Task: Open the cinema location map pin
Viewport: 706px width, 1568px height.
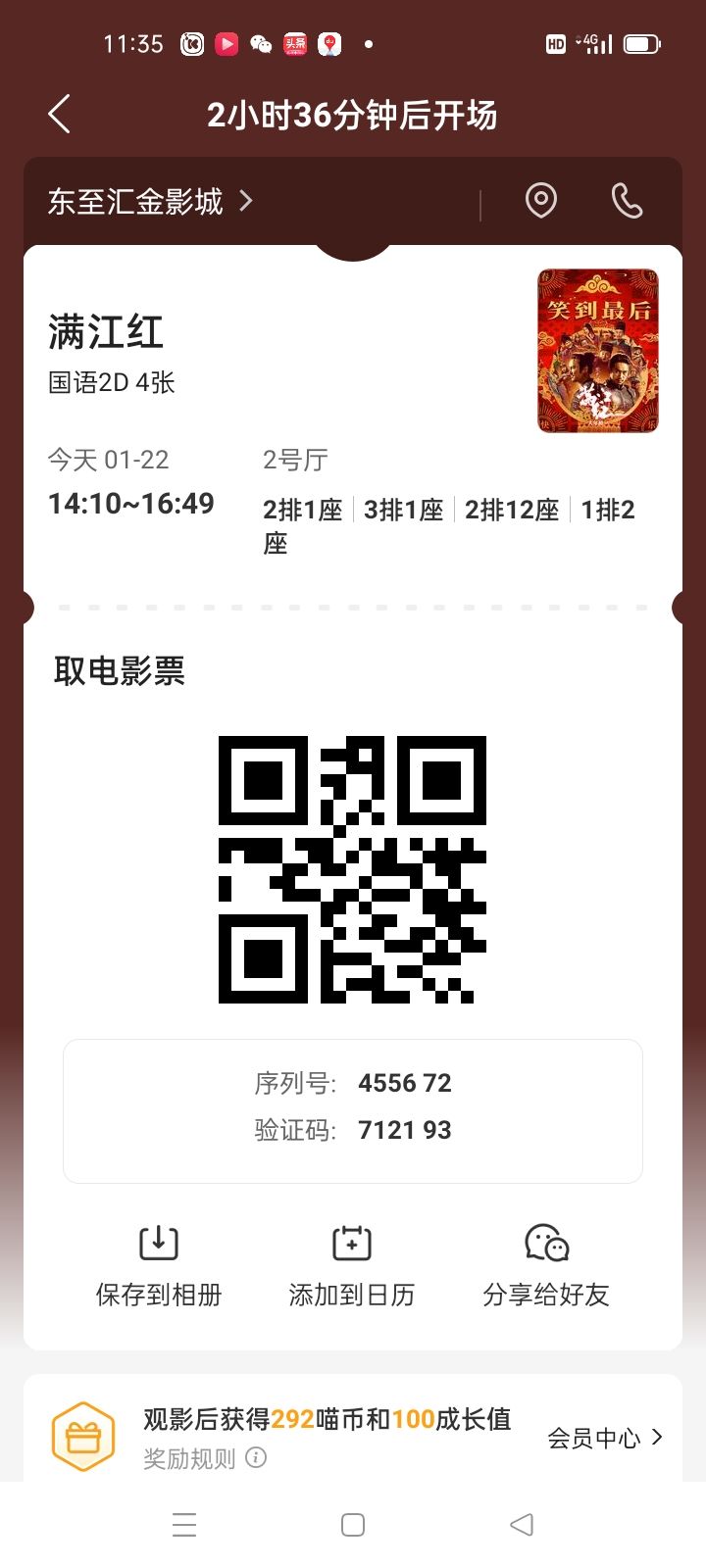Action: [540, 201]
